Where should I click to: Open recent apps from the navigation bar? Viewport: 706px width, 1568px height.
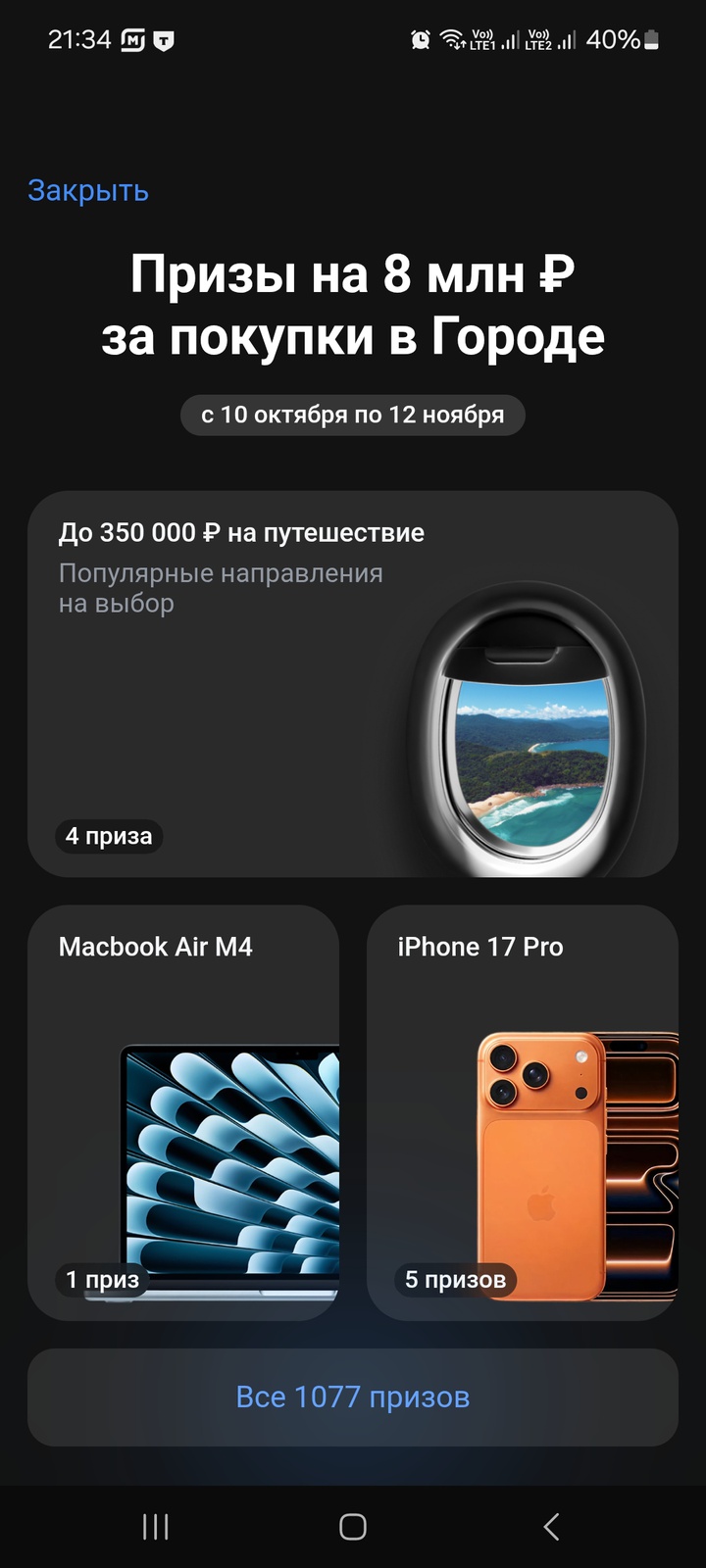click(156, 1526)
